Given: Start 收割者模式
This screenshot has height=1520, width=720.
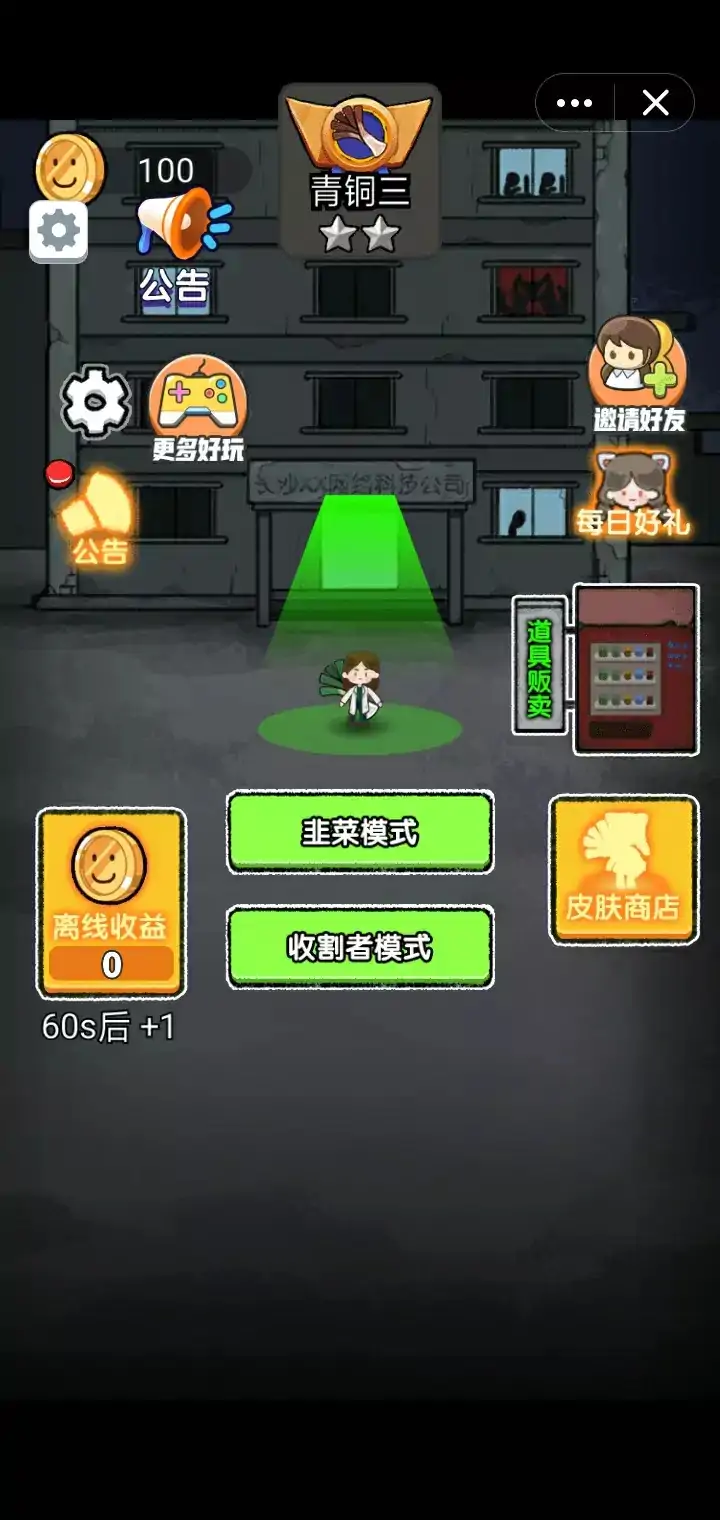Looking at the screenshot, I should (360, 947).
